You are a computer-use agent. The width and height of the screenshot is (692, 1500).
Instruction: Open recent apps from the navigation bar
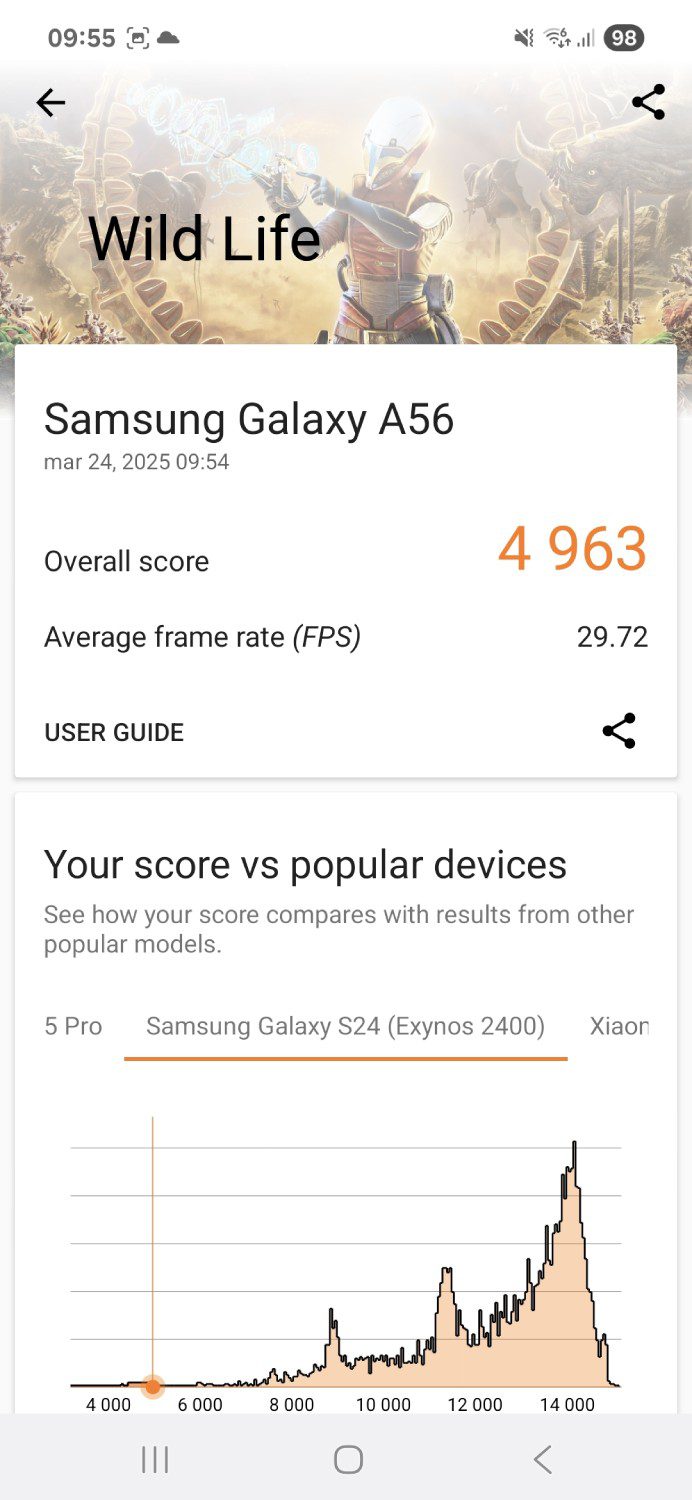pyautogui.click(x=155, y=1460)
